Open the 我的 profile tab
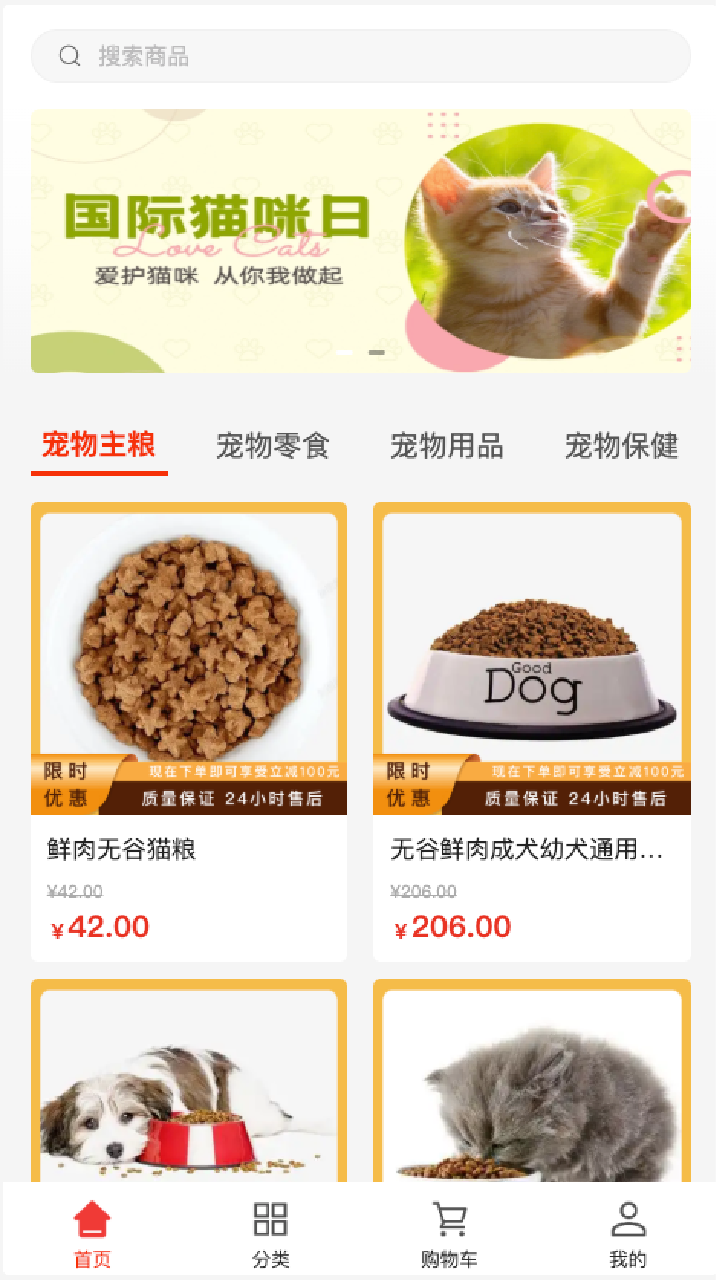The height and width of the screenshot is (1280, 720). tap(628, 1234)
